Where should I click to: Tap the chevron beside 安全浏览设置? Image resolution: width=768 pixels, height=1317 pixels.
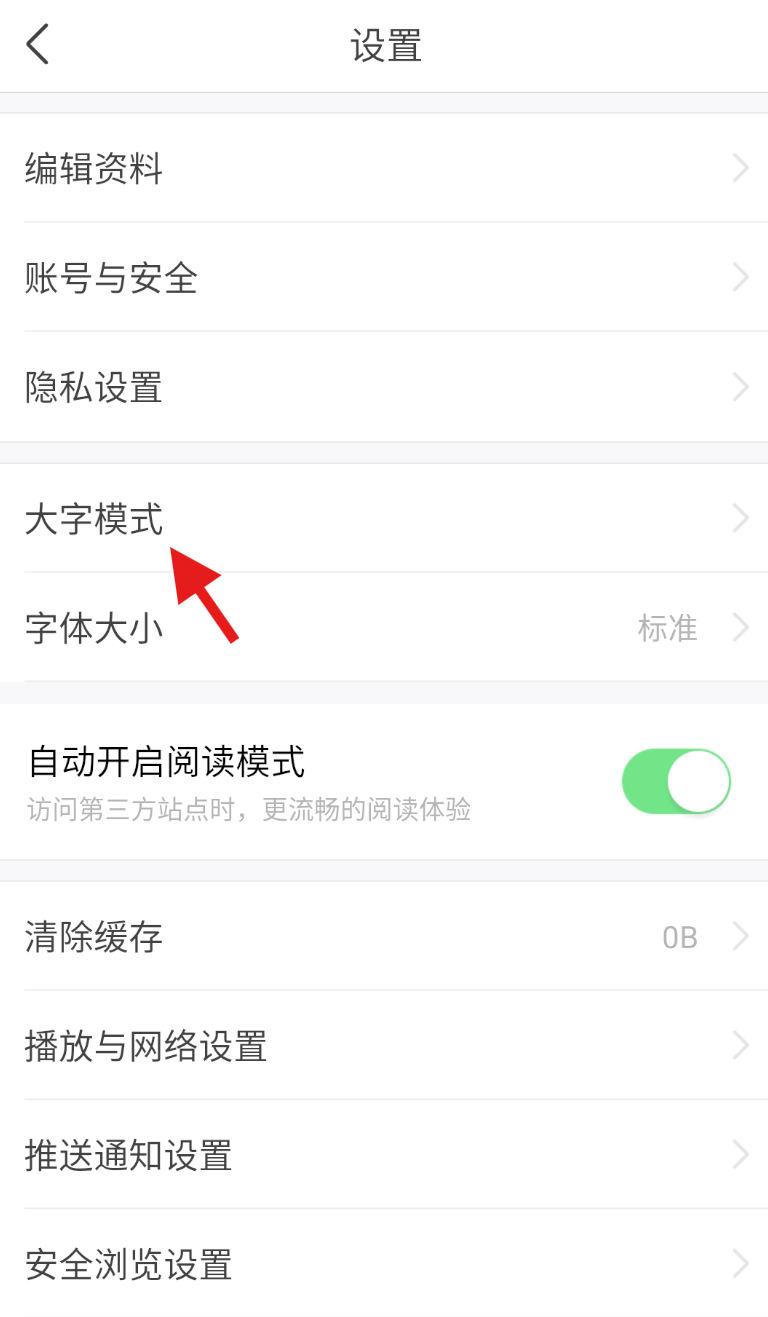click(x=740, y=1265)
